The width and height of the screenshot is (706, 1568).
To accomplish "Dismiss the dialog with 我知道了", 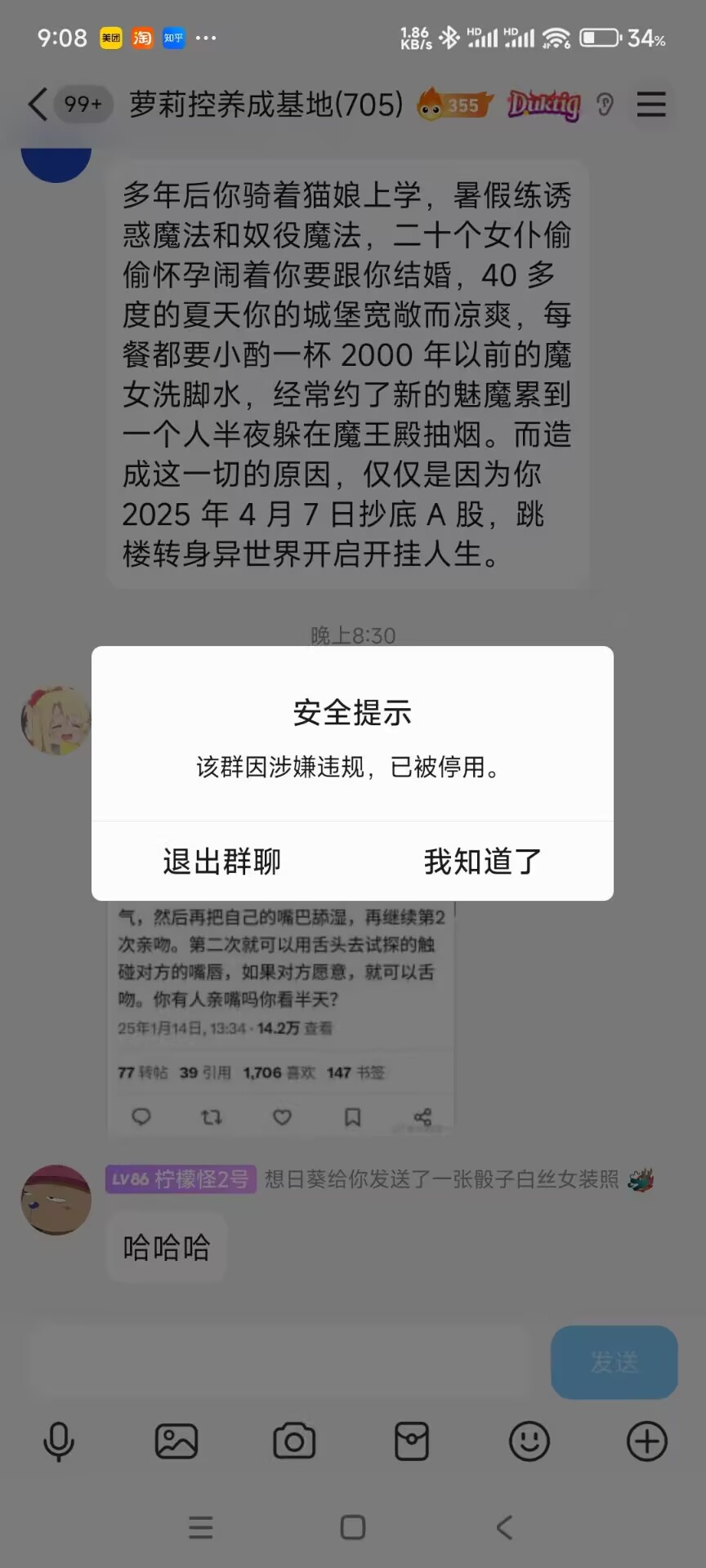I will pyautogui.click(x=483, y=861).
